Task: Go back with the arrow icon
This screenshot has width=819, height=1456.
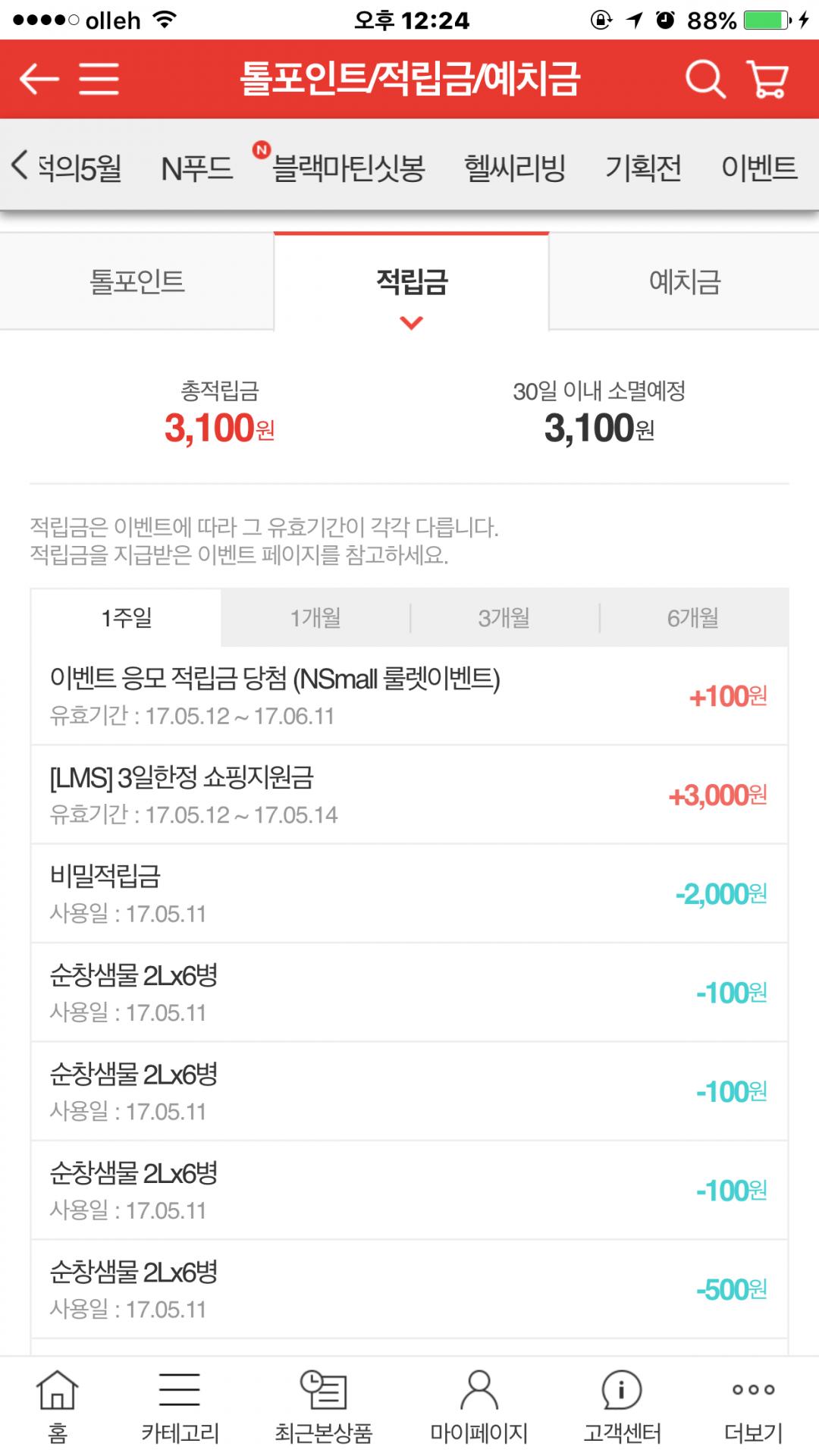Action: click(39, 79)
